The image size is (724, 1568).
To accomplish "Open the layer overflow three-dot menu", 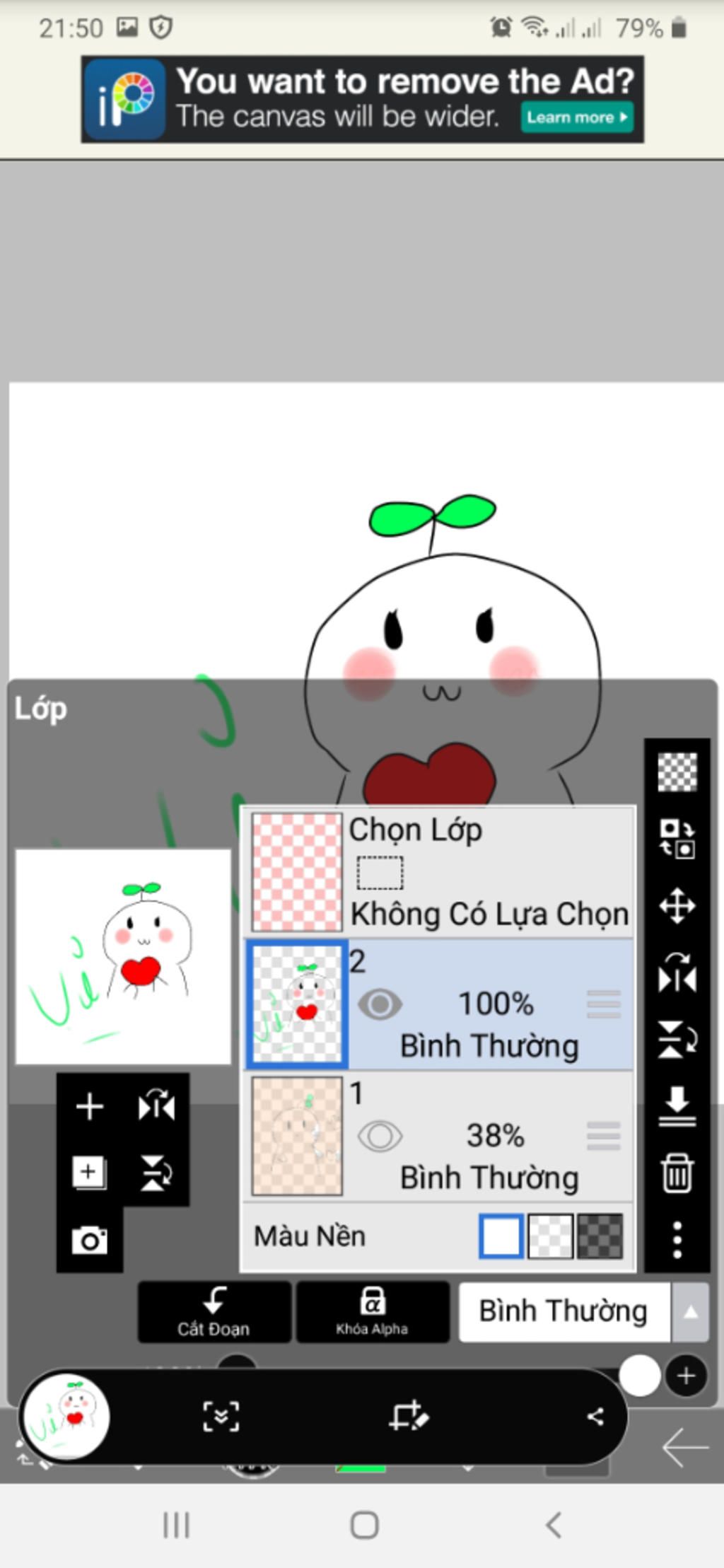I will pyautogui.click(x=677, y=1239).
